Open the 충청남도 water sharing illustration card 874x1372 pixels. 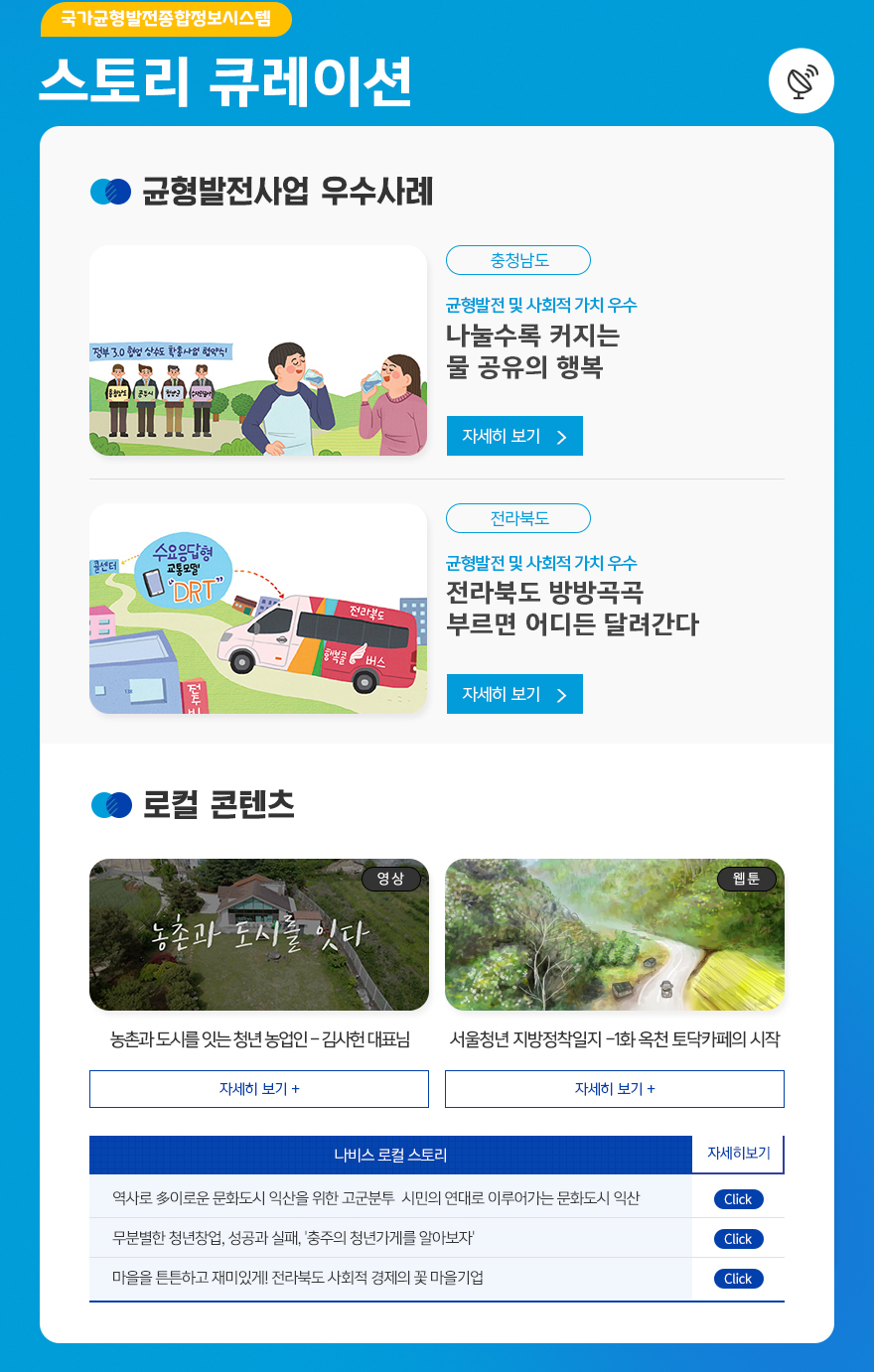click(258, 350)
